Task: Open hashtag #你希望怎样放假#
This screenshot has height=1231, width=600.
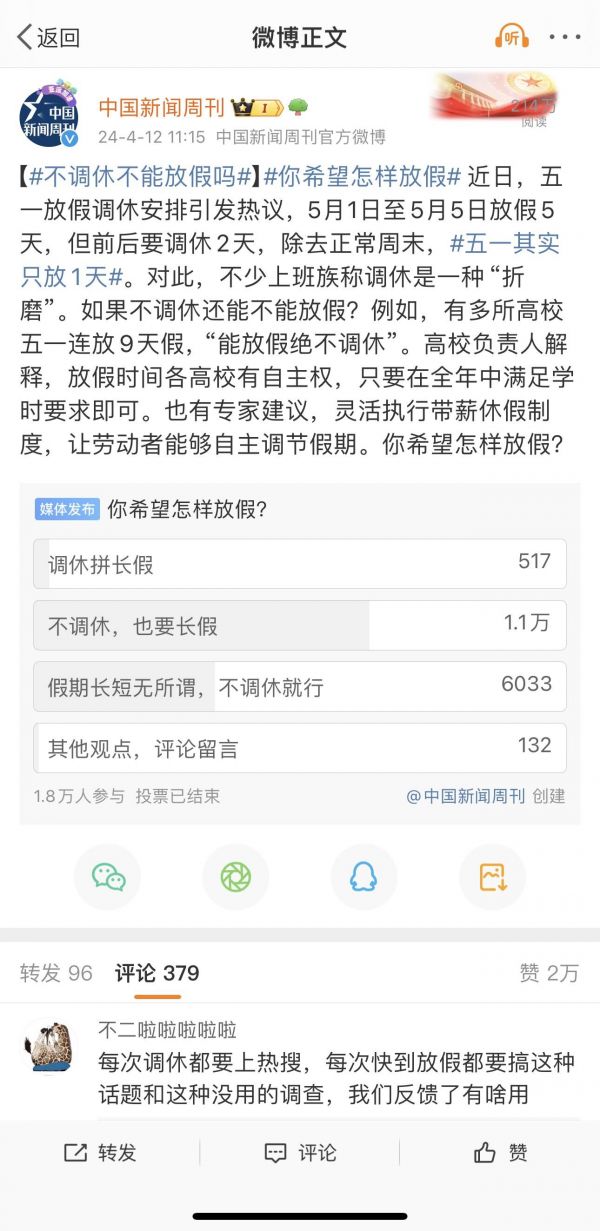Action: (x=362, y=178)
